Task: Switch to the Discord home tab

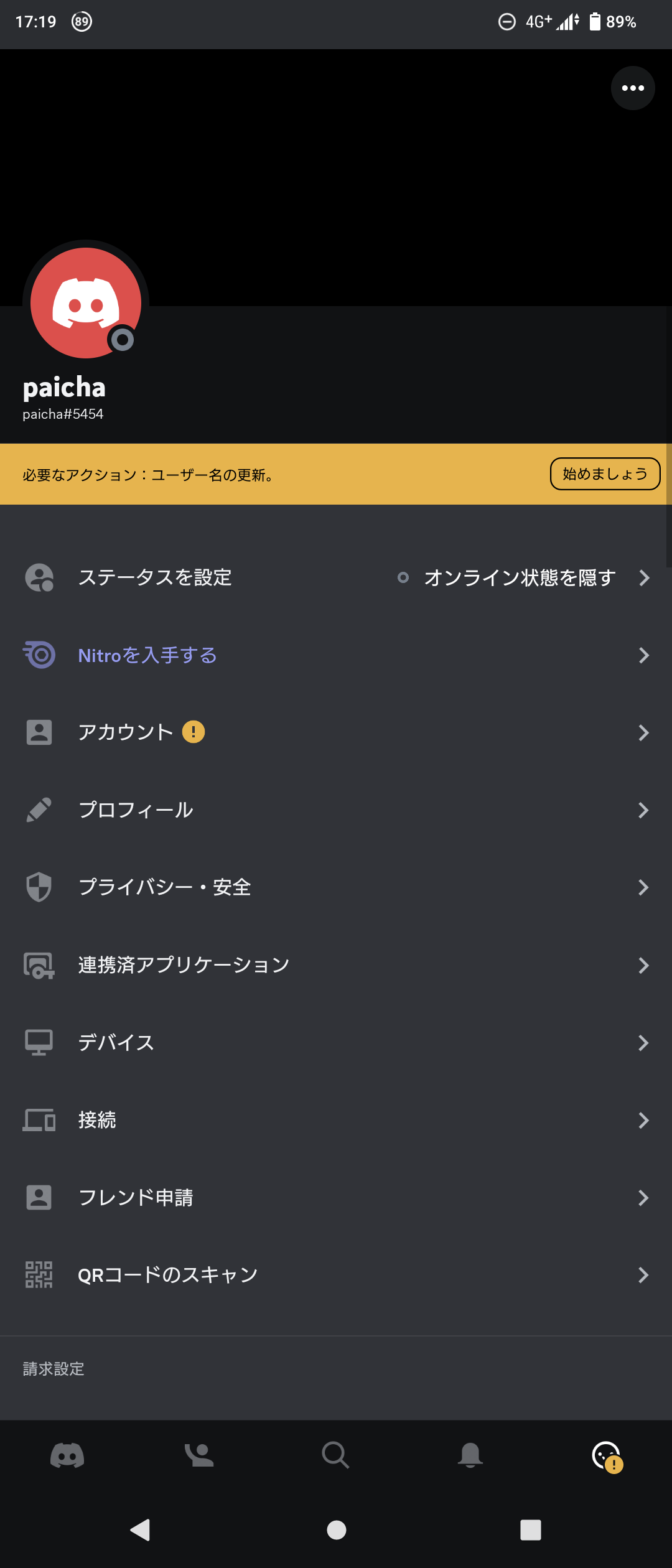Action: pyautogui.click(x=67, y=1456)
